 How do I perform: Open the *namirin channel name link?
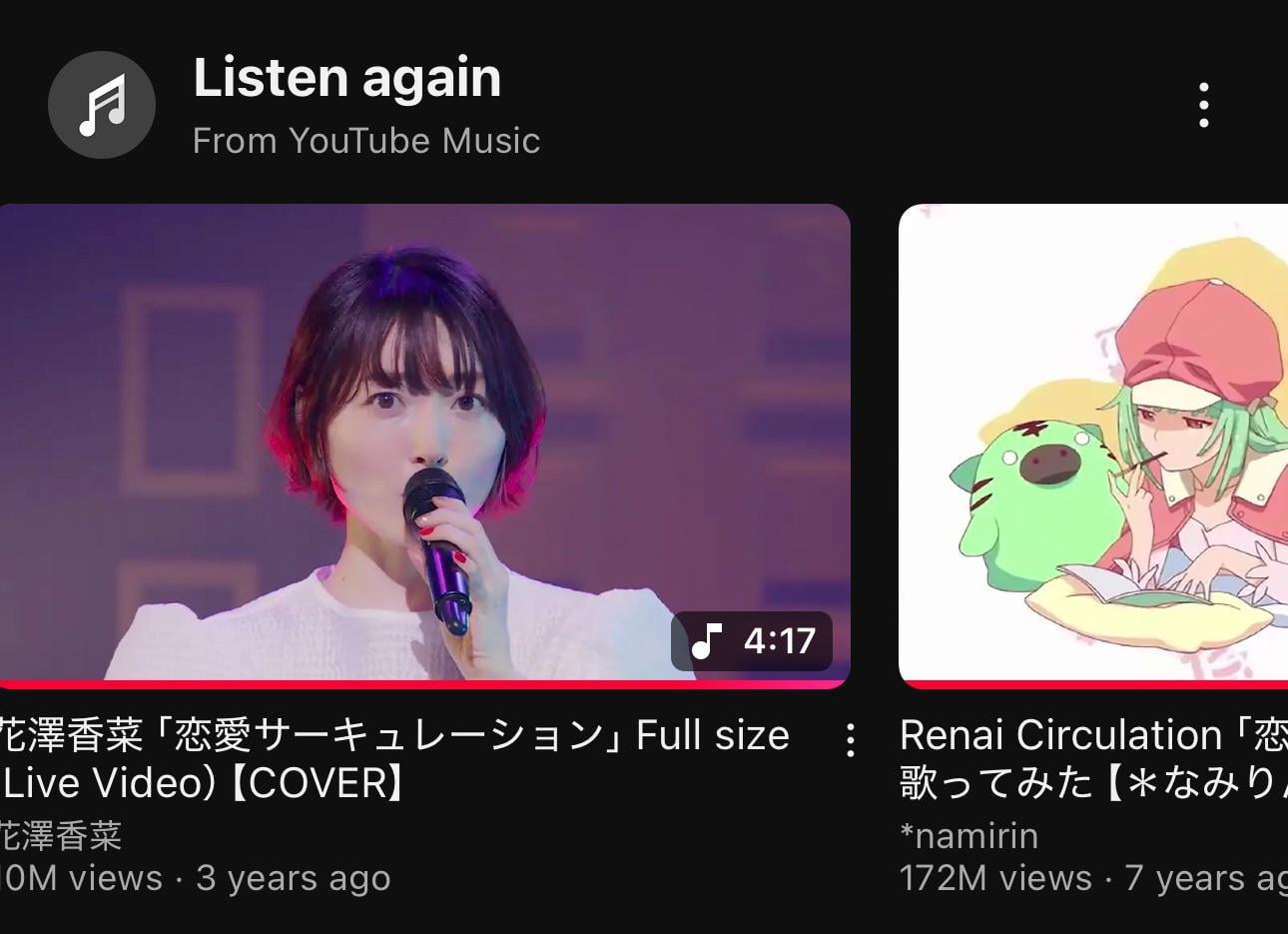968,835
